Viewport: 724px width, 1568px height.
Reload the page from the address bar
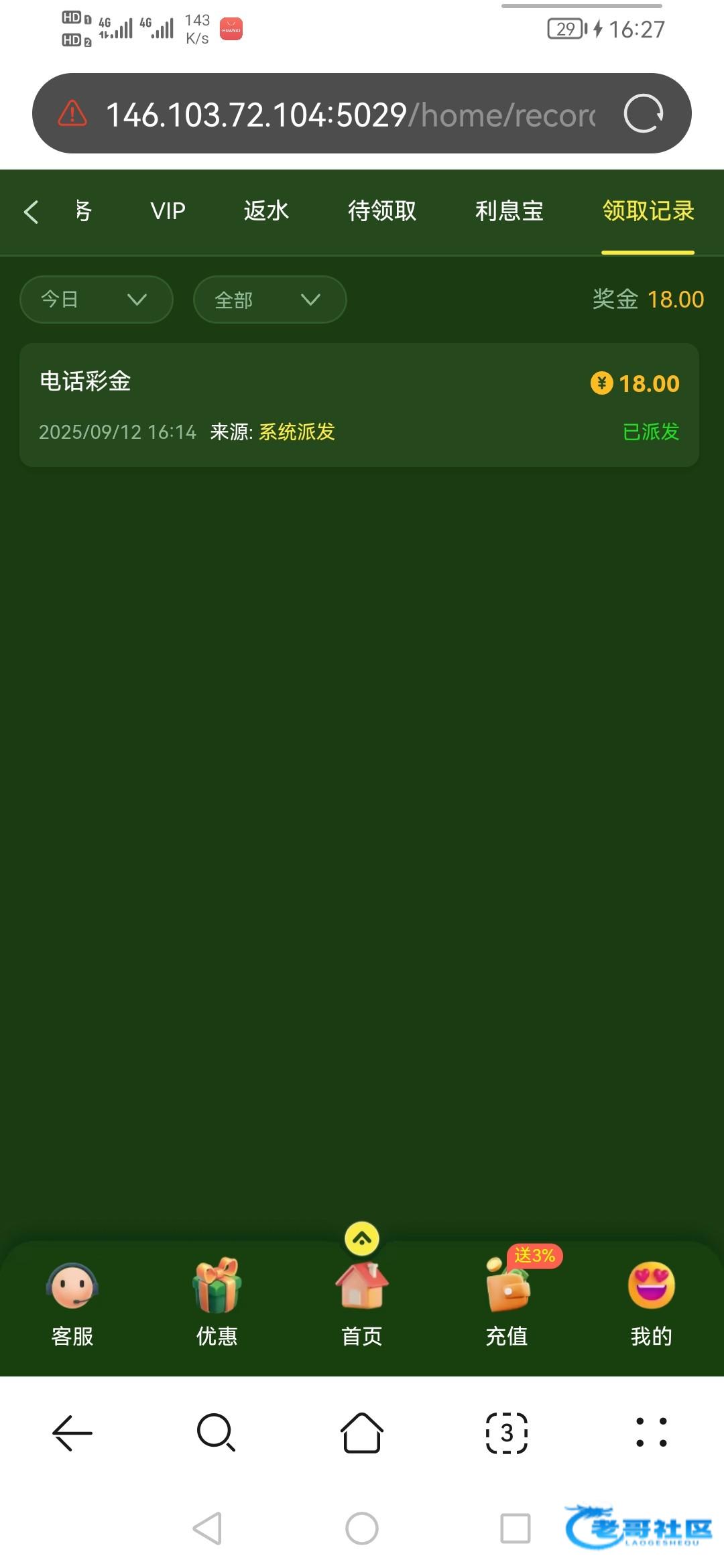pos(643,114)
